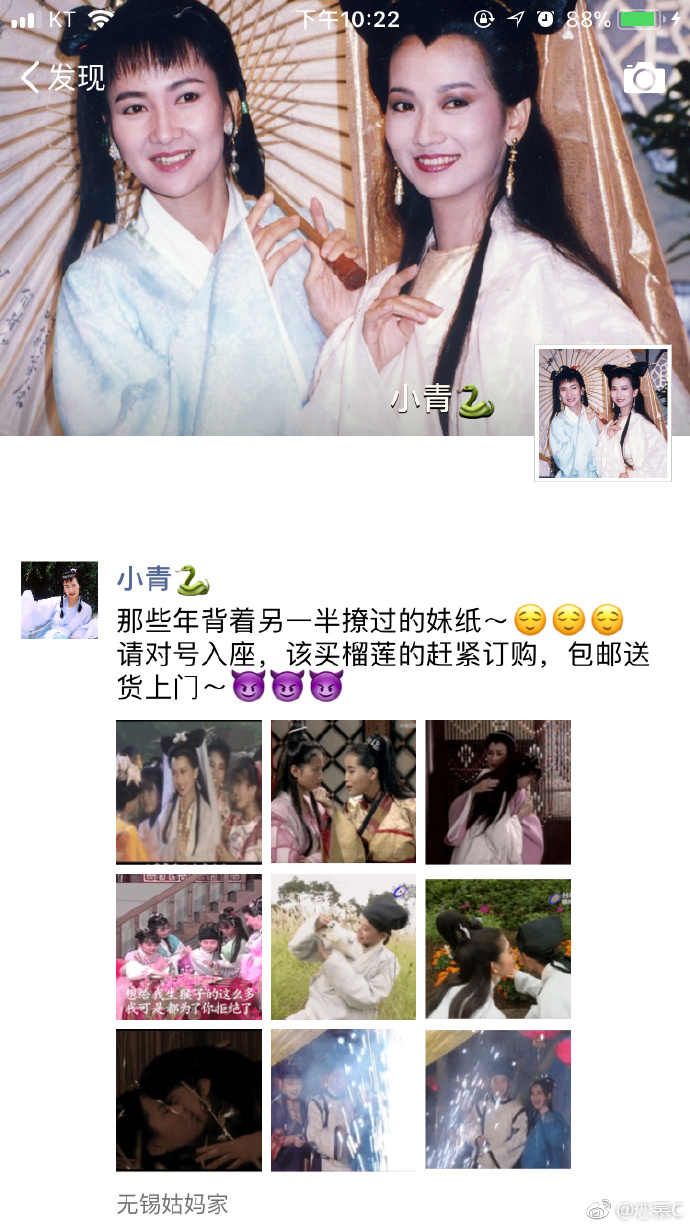The width and height of the screenshot is (690, 1227).
Task: Open the middle-row photo with subtitle text
Action: [x=189, y=946]
